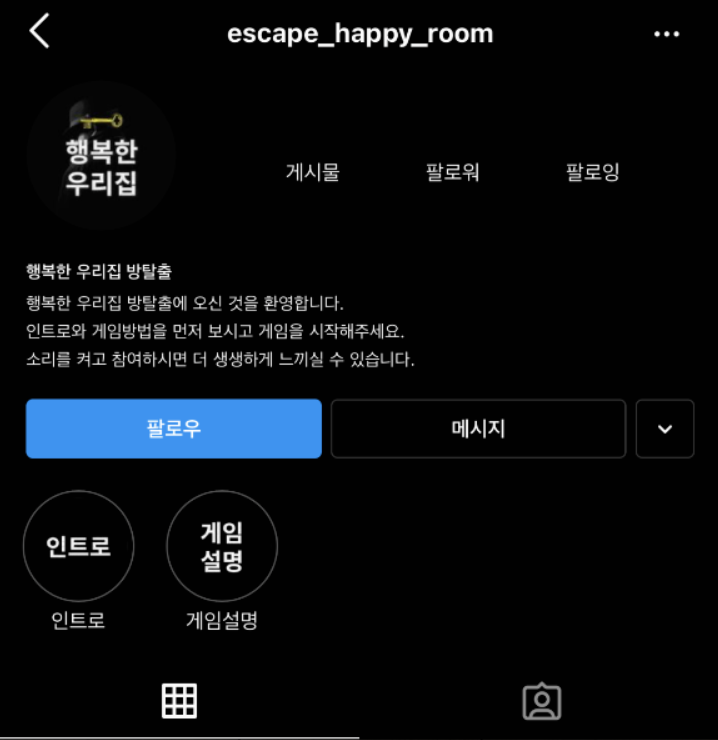718x740 pixels.
Task: Open the three-dot overflow menu
Action: click(666, 34)
